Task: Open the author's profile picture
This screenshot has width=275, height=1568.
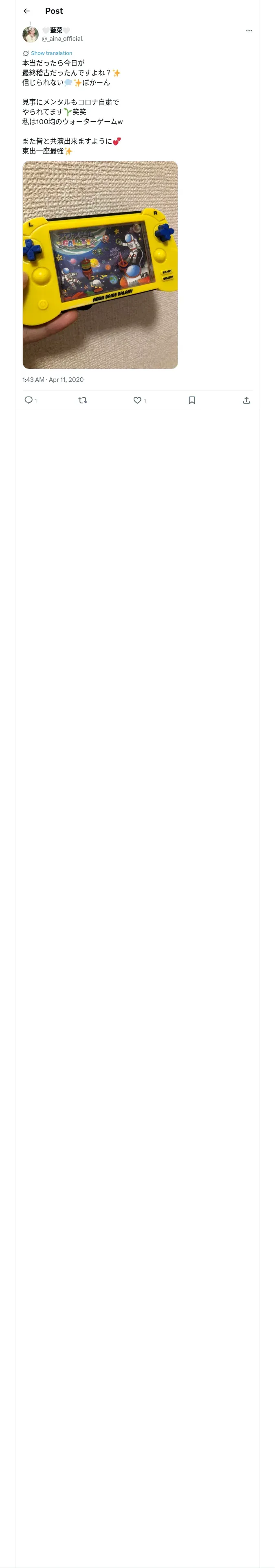Action: coord(31,34)
